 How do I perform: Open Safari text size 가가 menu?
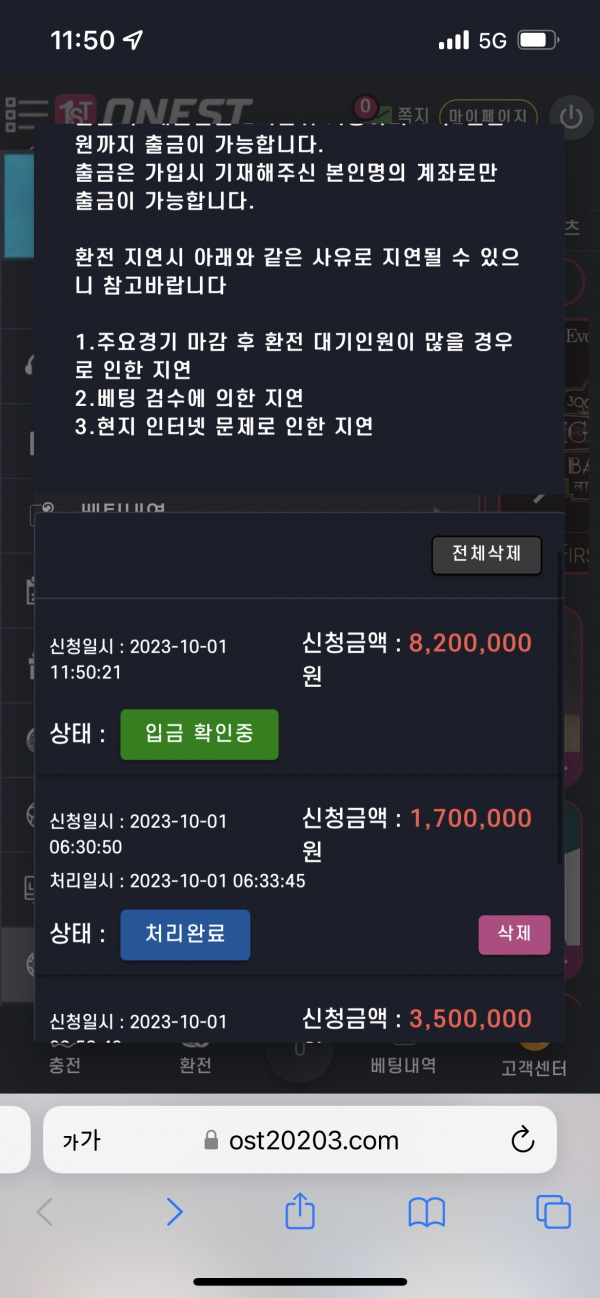pos(81,1141)
